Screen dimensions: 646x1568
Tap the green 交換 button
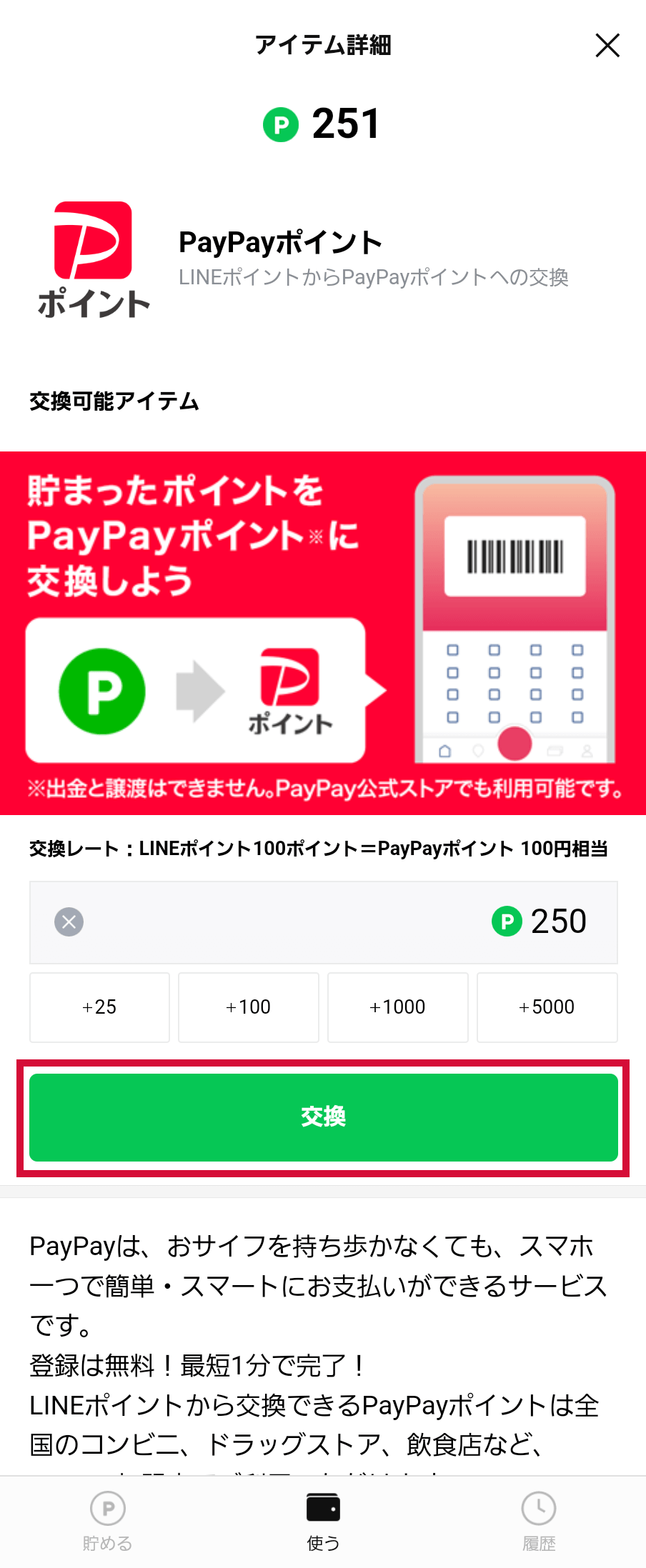(x=323, y=1117)
